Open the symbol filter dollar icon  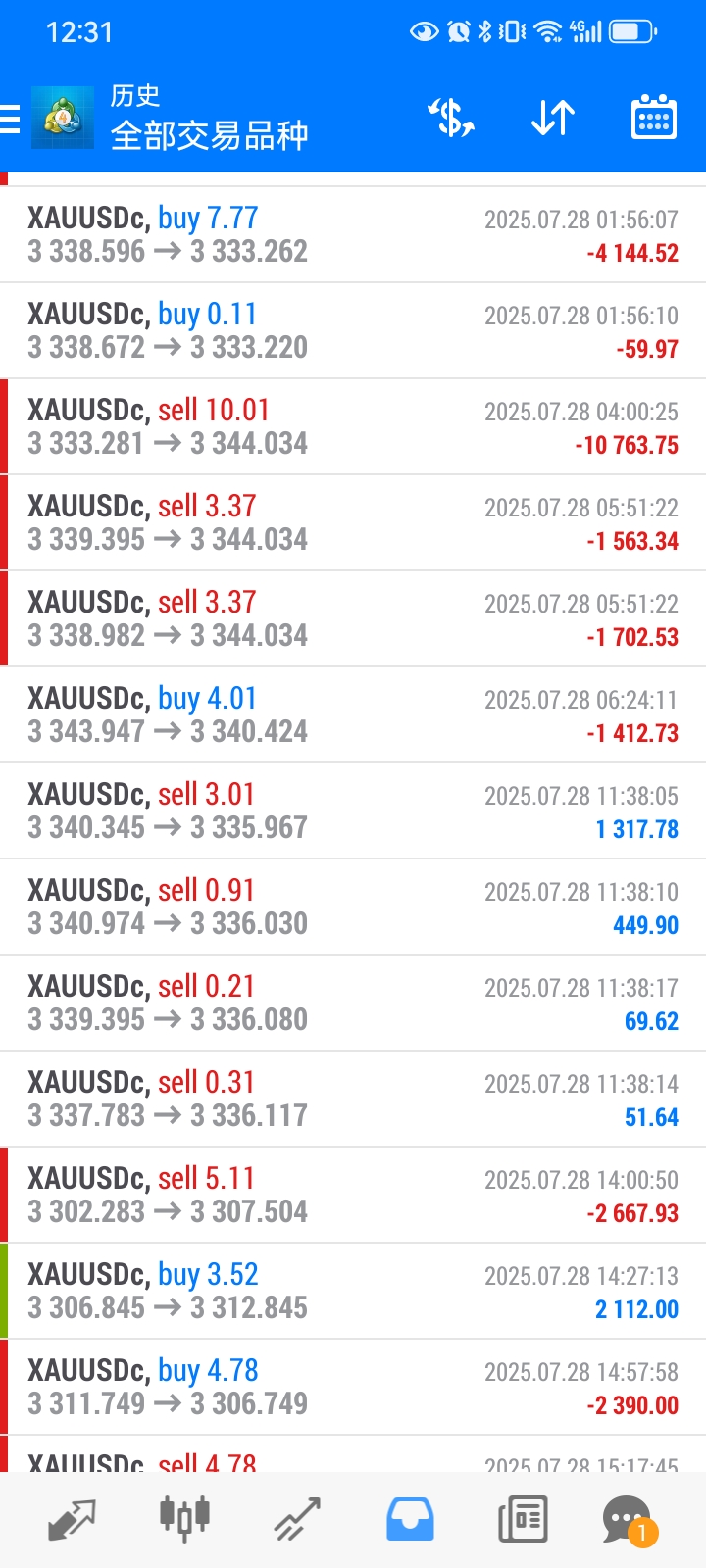[x=451, y=119]
